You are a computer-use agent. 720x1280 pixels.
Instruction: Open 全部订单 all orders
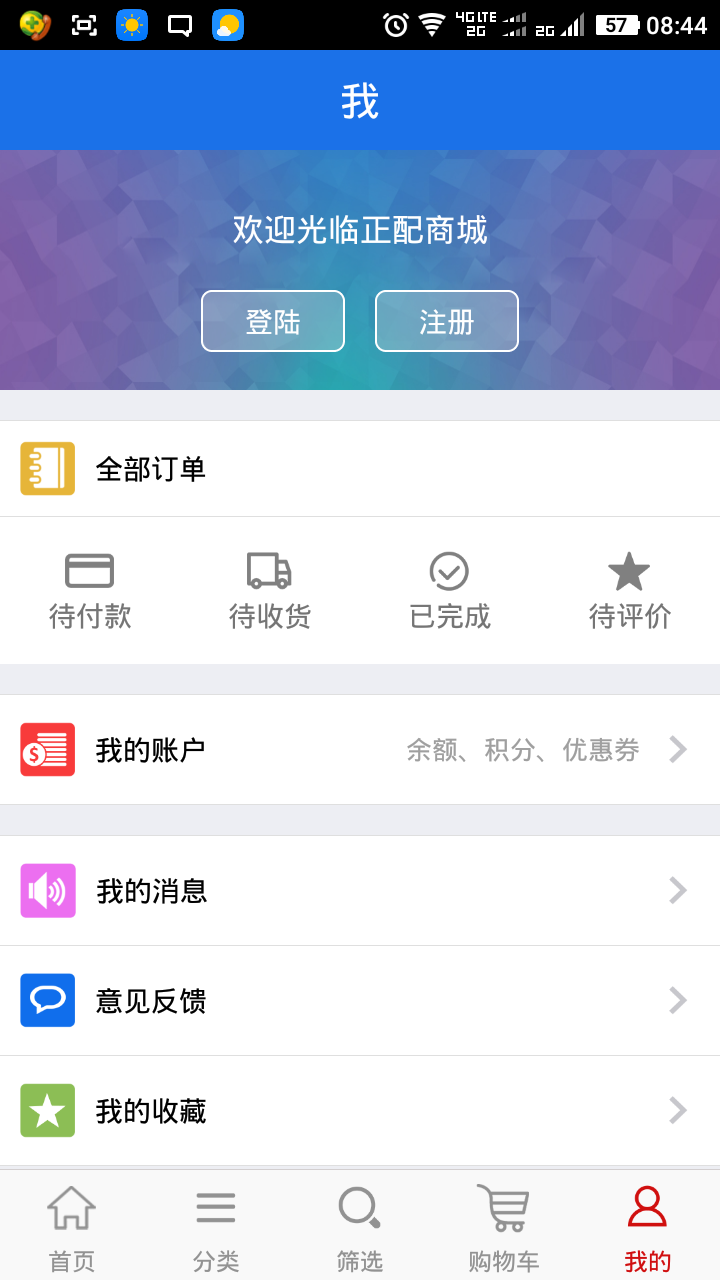[360, 469]
